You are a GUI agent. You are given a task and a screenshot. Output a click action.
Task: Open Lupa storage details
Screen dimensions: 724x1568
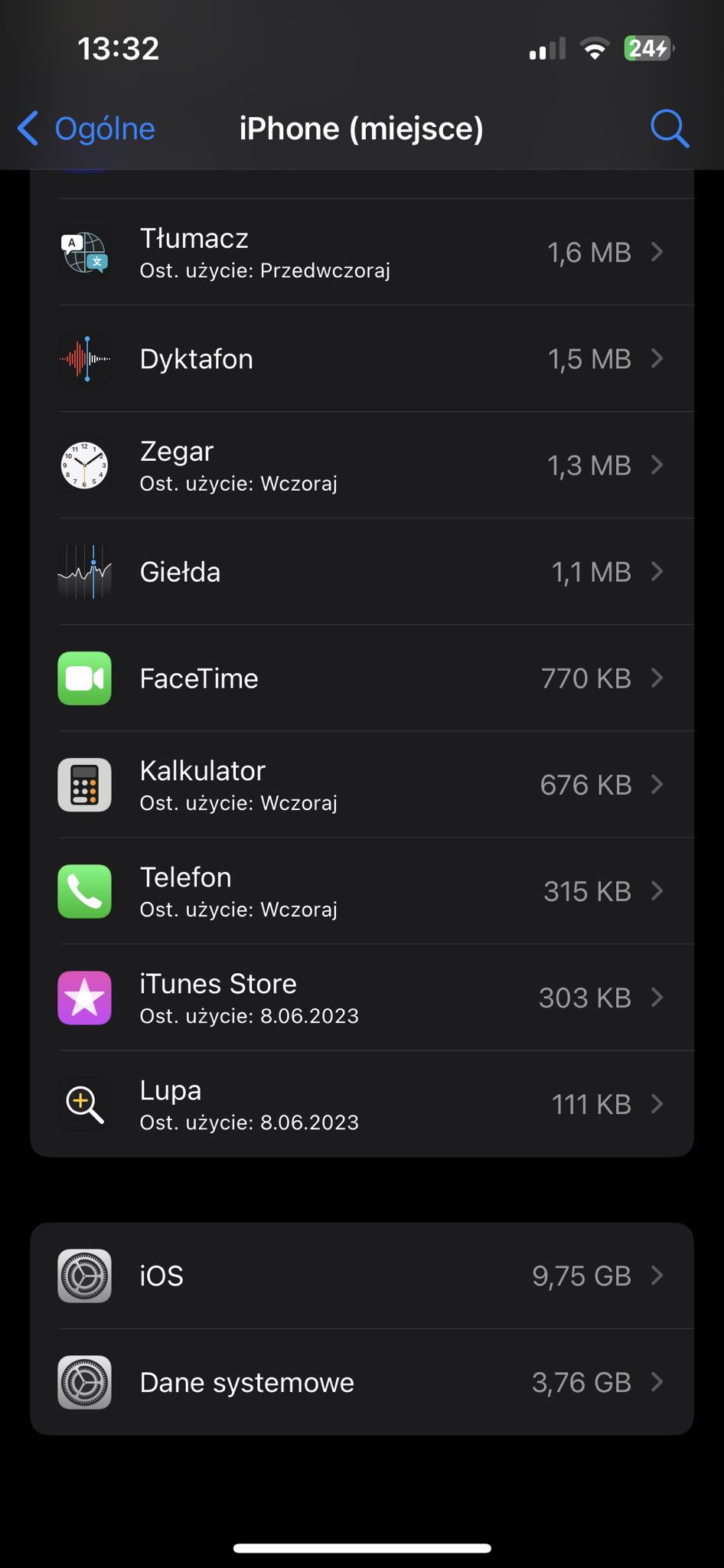[x=362, y=1103]
